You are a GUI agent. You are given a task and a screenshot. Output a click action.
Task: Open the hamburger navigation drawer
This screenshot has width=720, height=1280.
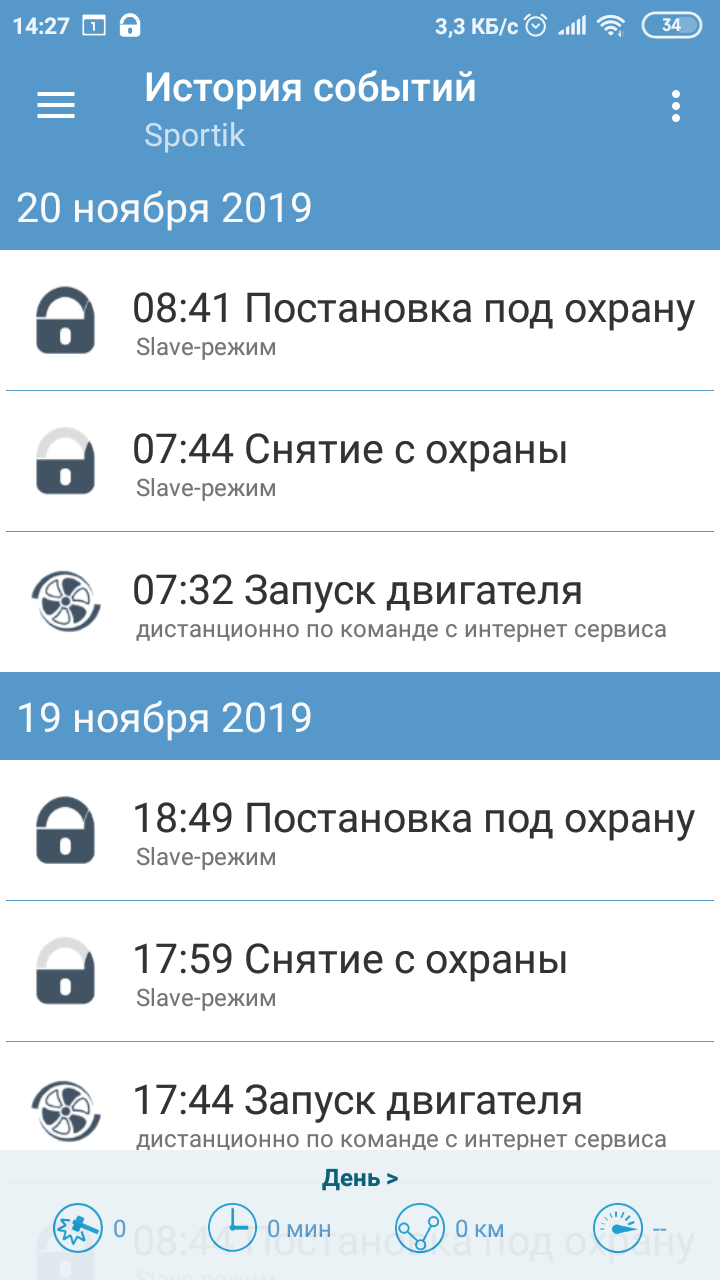[56, 106]
